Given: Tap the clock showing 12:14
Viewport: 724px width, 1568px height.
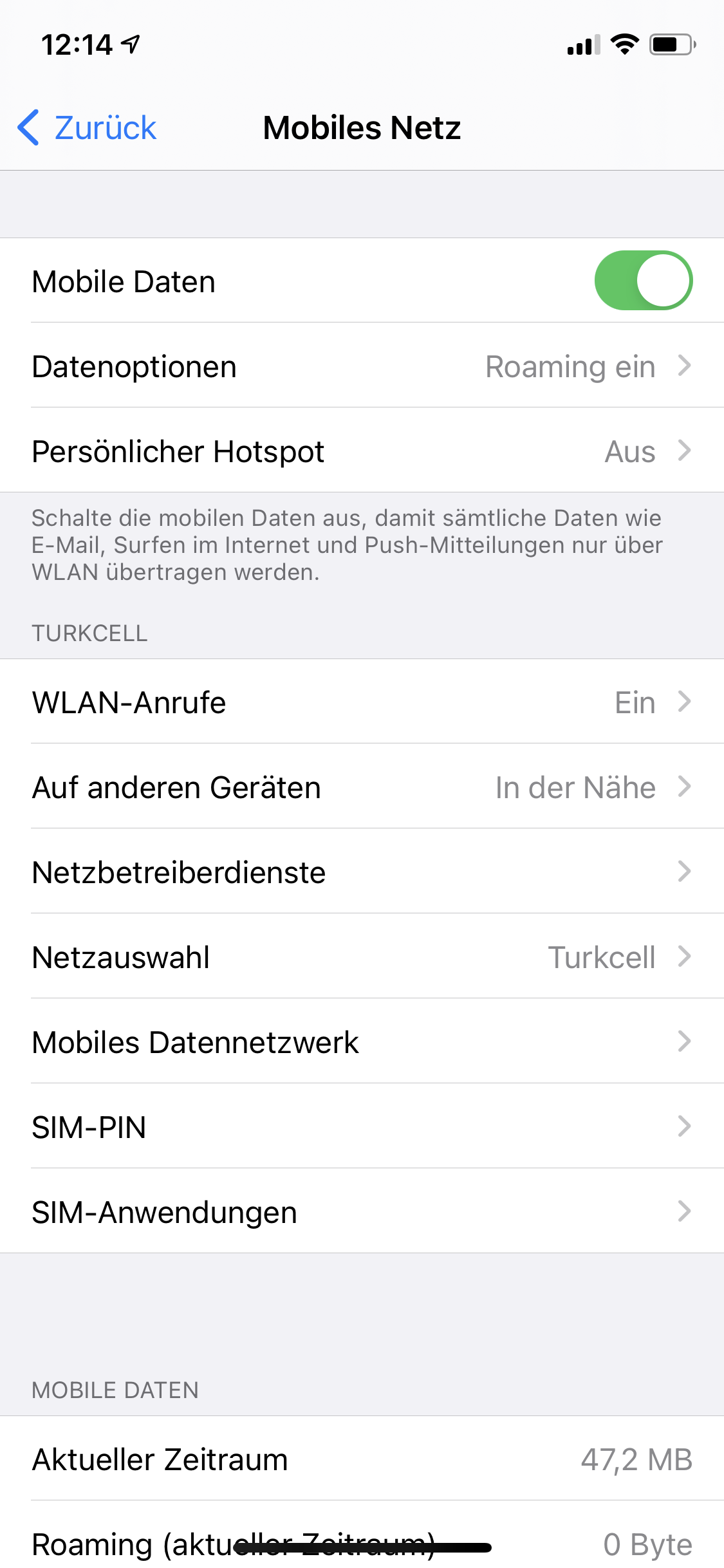Looking at the screenshot, I should [77, 44].
